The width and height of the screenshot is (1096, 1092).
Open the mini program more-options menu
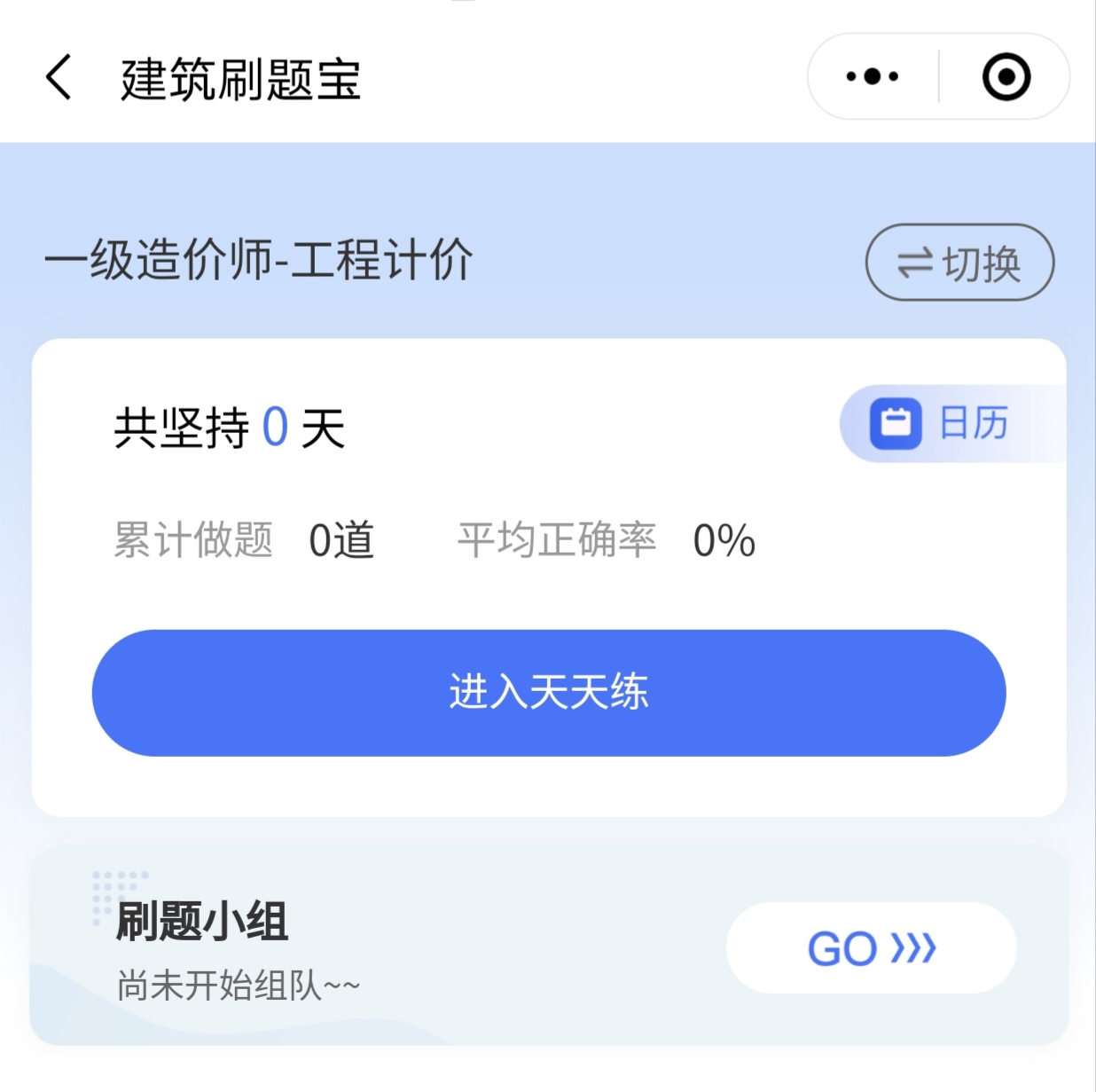(873, 77)
